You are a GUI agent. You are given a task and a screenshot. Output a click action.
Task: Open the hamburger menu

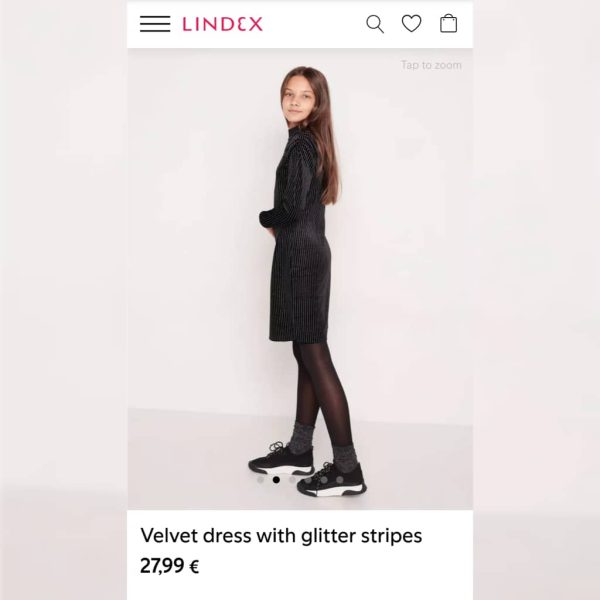[x=155, y=24]
